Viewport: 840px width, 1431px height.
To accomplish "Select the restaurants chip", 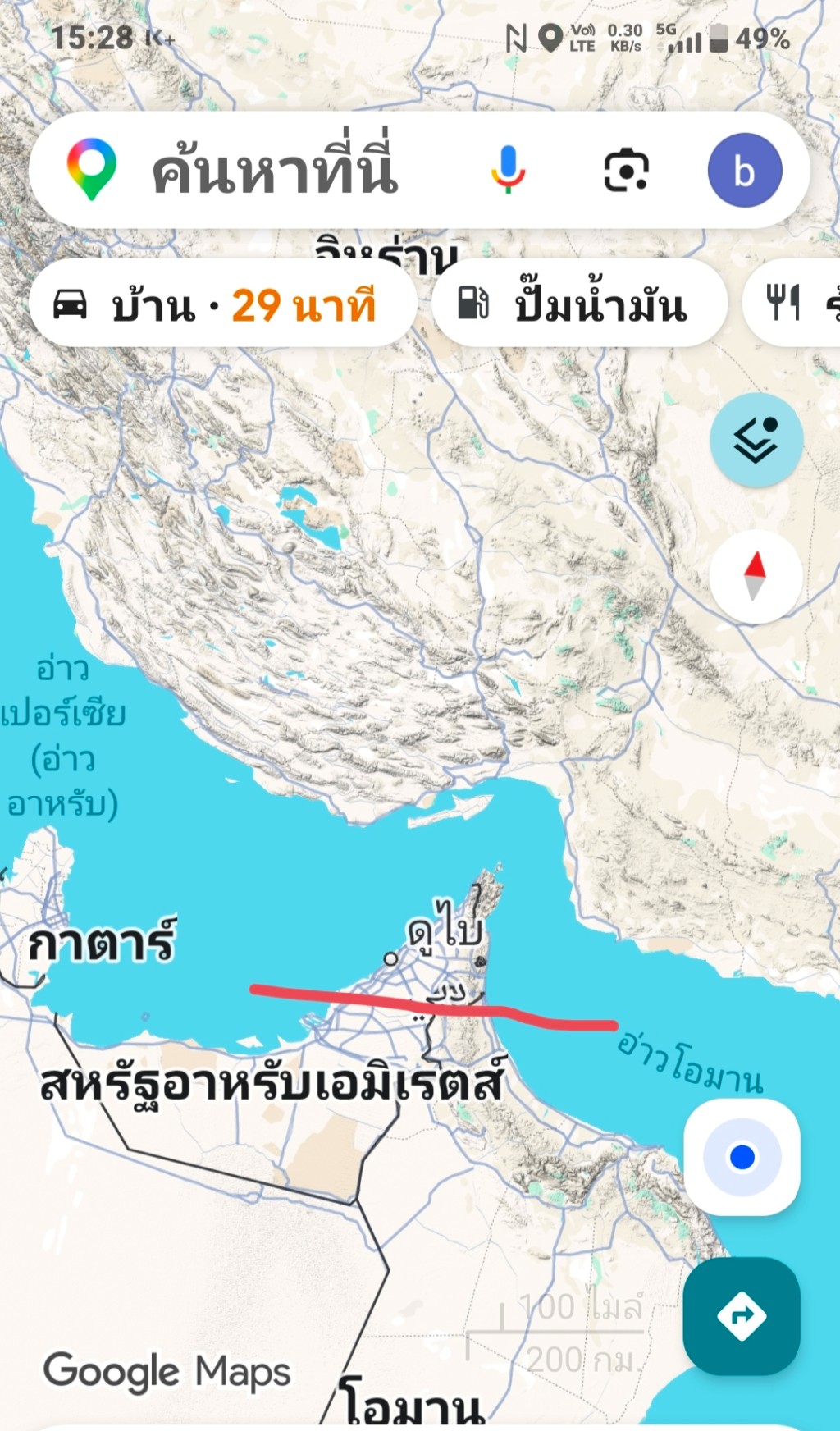I will (792, 304).
